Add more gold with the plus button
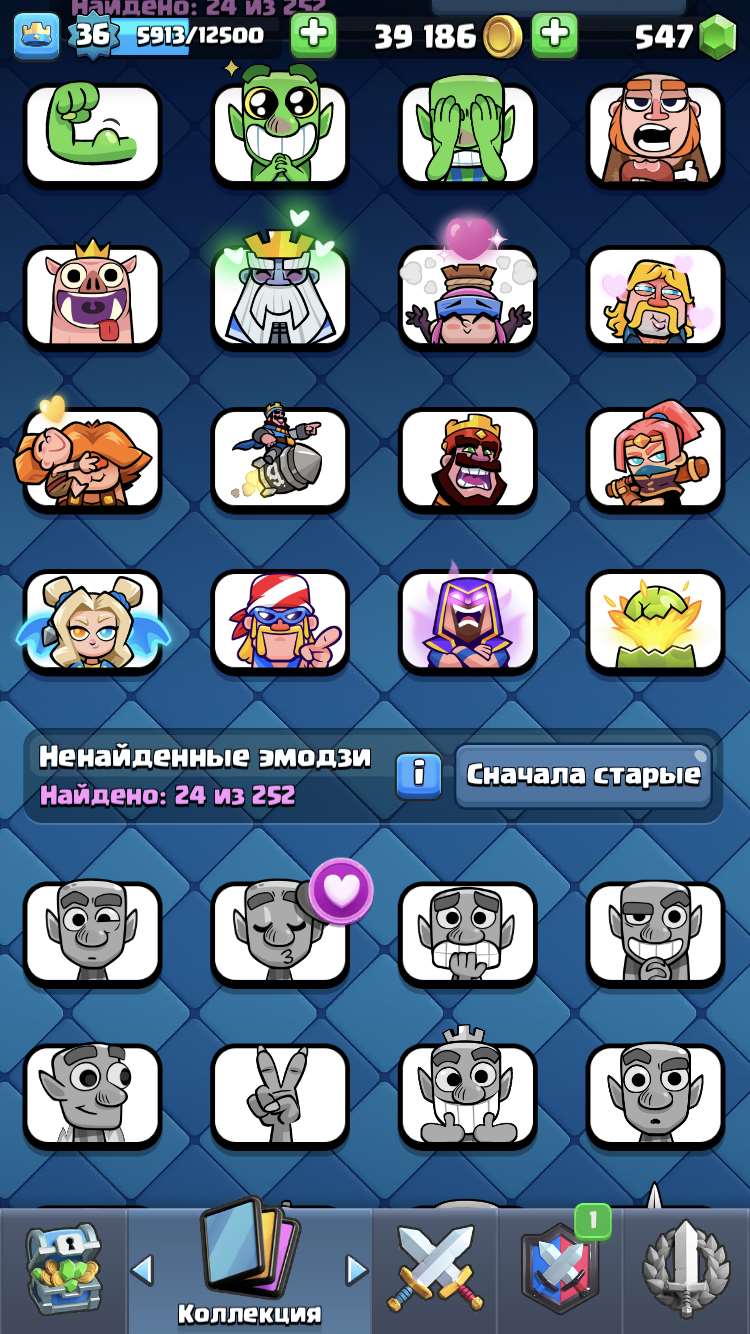The width and height of the screenshot is (750, 1334). click(554, 36)
